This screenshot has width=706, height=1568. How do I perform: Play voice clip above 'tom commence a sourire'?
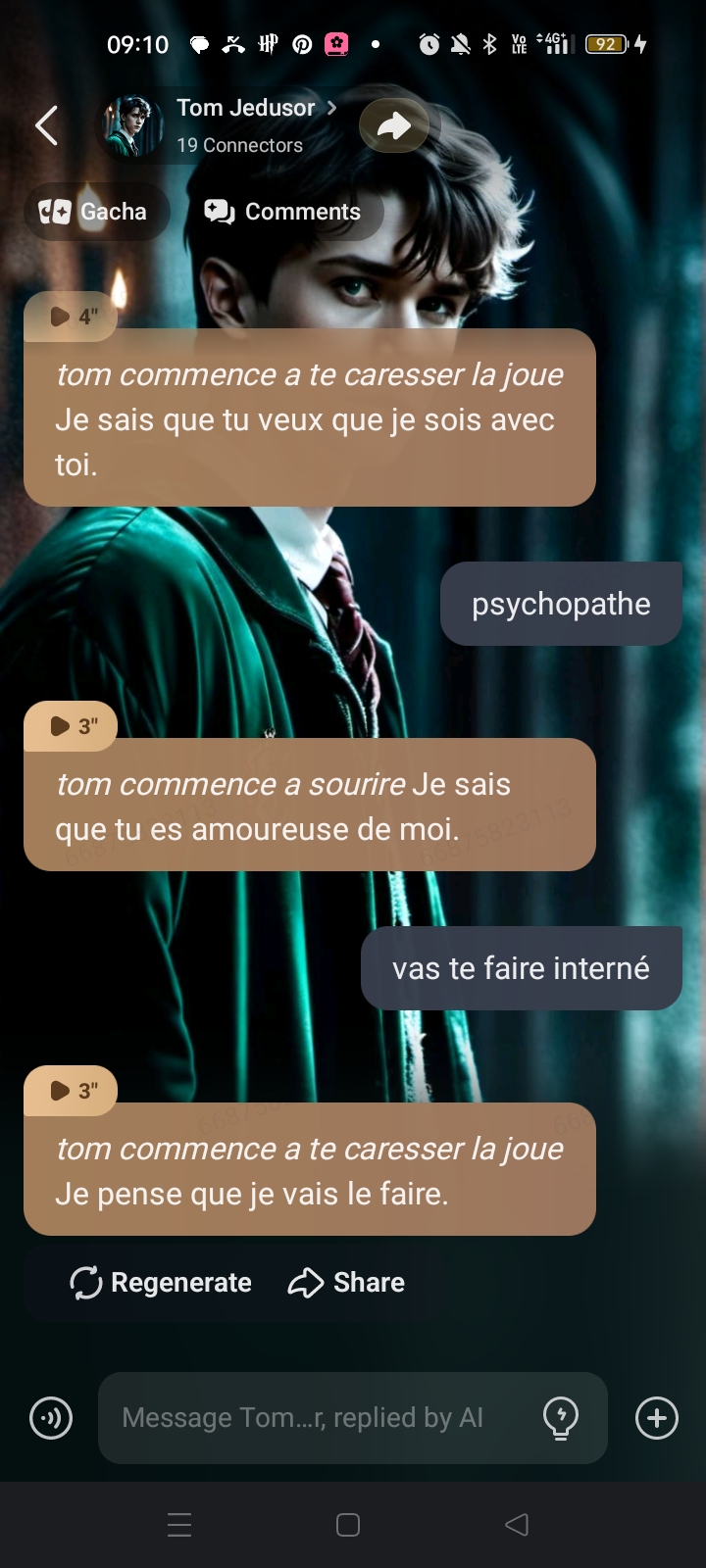pyautogui.click(x=71, y=726)
